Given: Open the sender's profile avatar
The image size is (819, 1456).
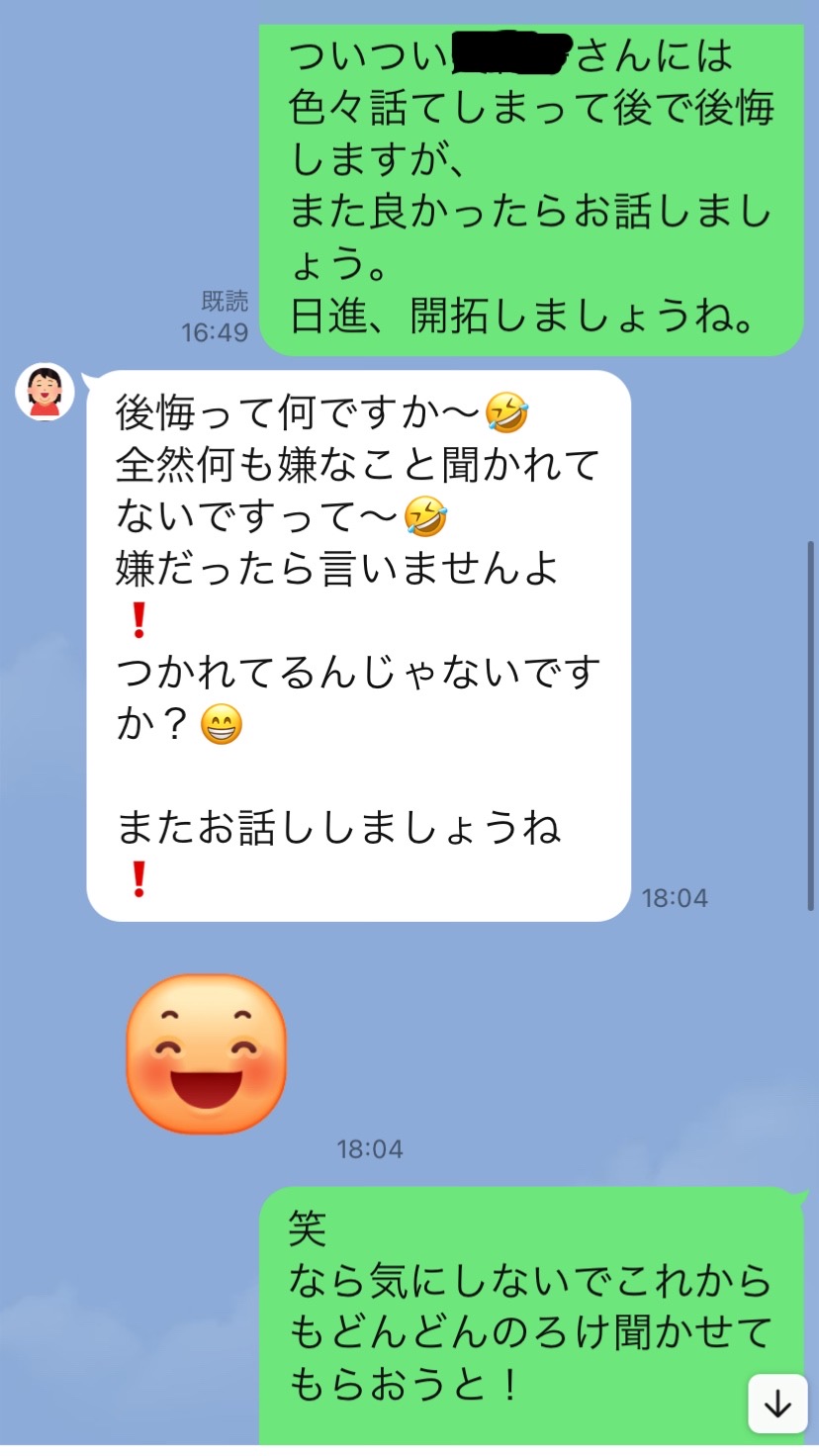Looking at the screenshot, I should tap(45, 392).
